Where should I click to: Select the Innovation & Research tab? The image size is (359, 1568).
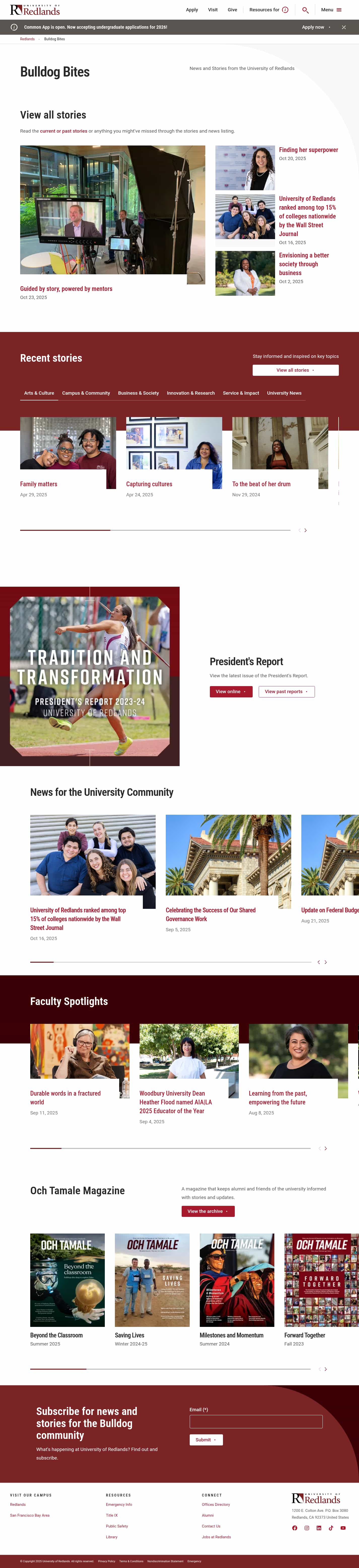coord(191,393)
